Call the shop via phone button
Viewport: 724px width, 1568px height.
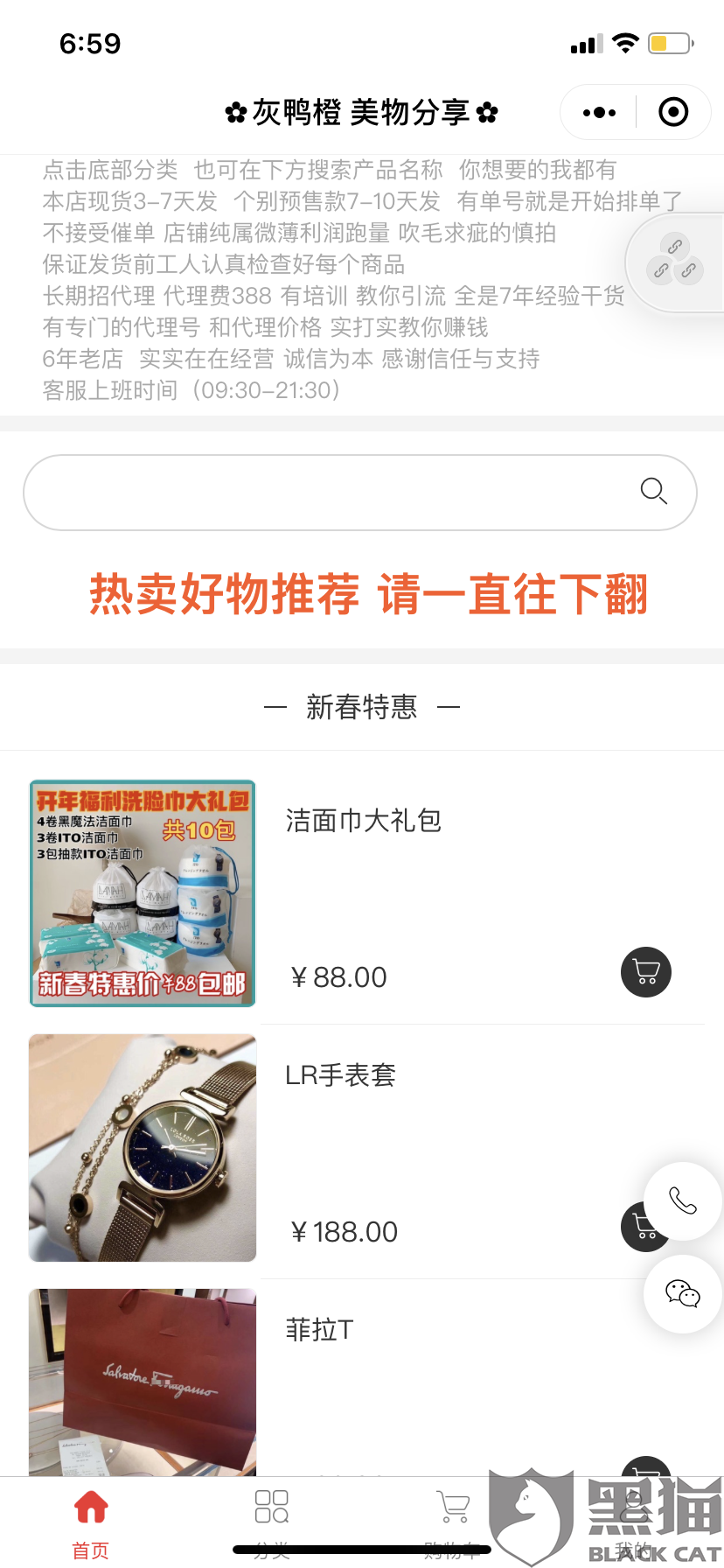[x=683, y=1200]
